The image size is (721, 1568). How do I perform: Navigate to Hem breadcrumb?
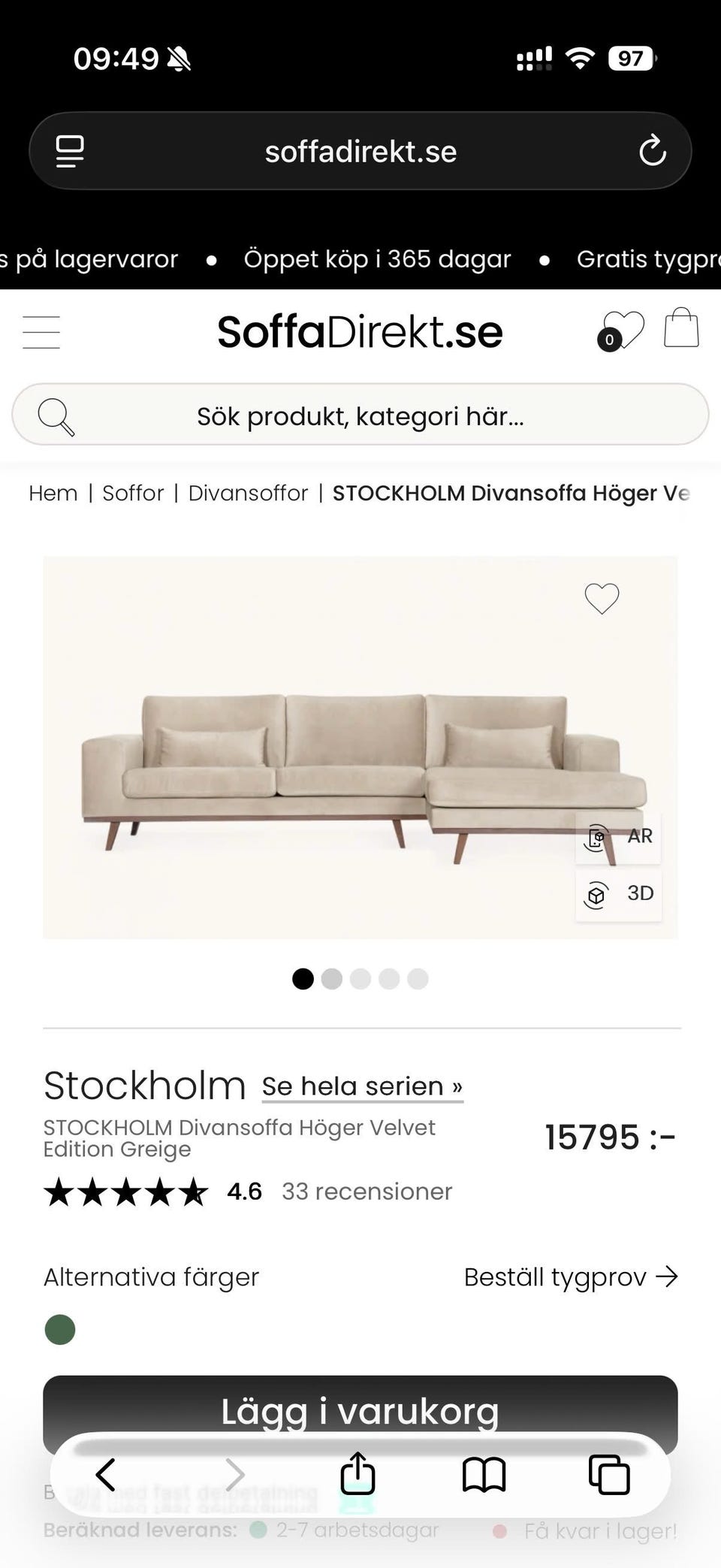[x=53, y=493]
